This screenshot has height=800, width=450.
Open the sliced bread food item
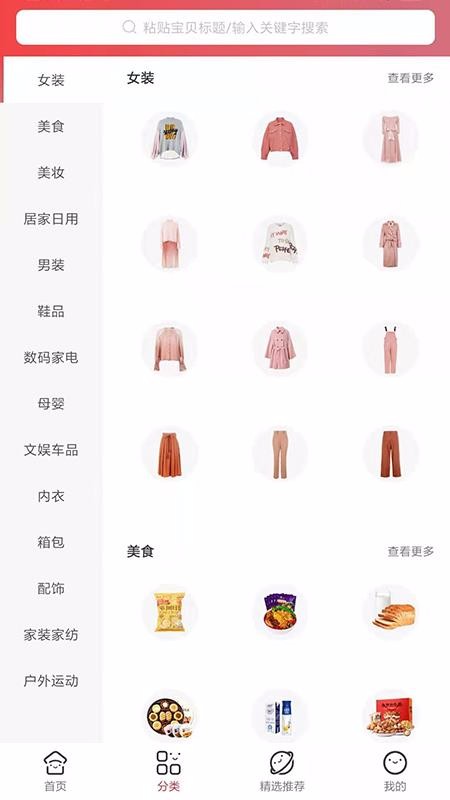(x=390, y=611)
